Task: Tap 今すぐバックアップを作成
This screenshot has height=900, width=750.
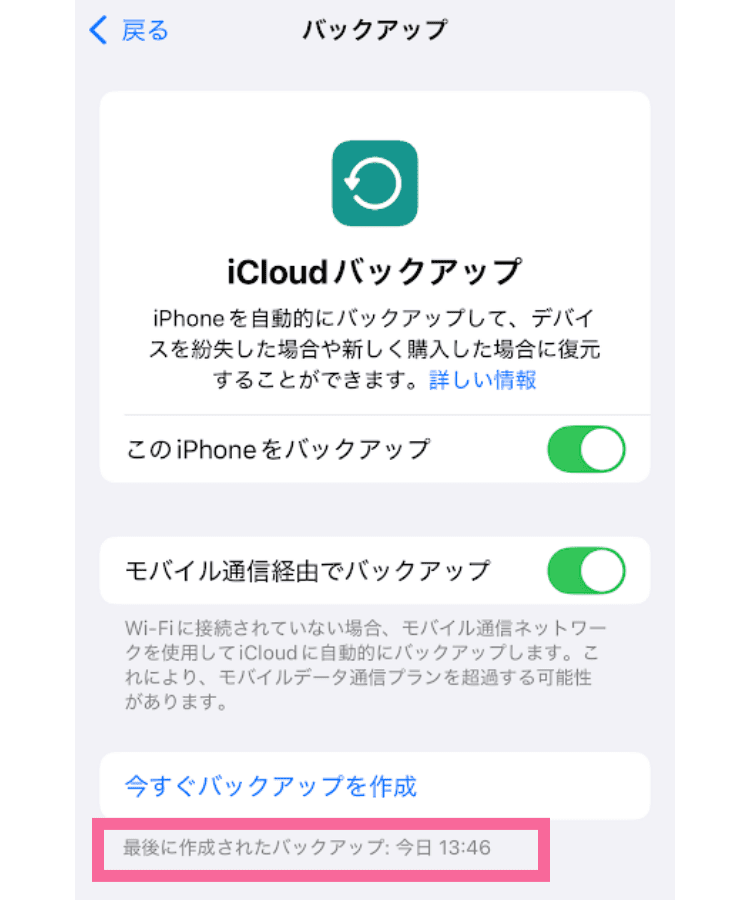Action: tap(270, 786)
